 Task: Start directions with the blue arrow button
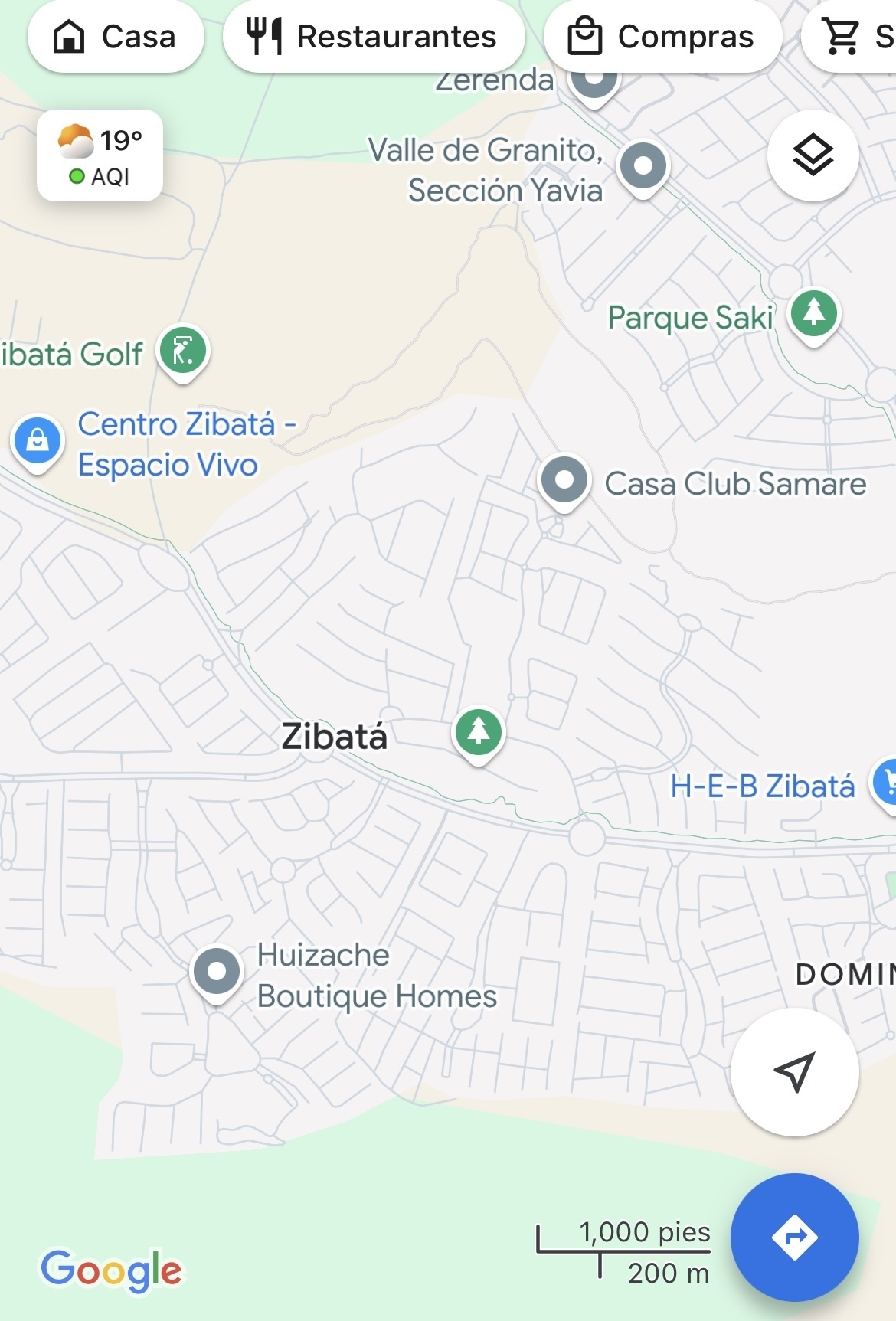pos(794,1237)
